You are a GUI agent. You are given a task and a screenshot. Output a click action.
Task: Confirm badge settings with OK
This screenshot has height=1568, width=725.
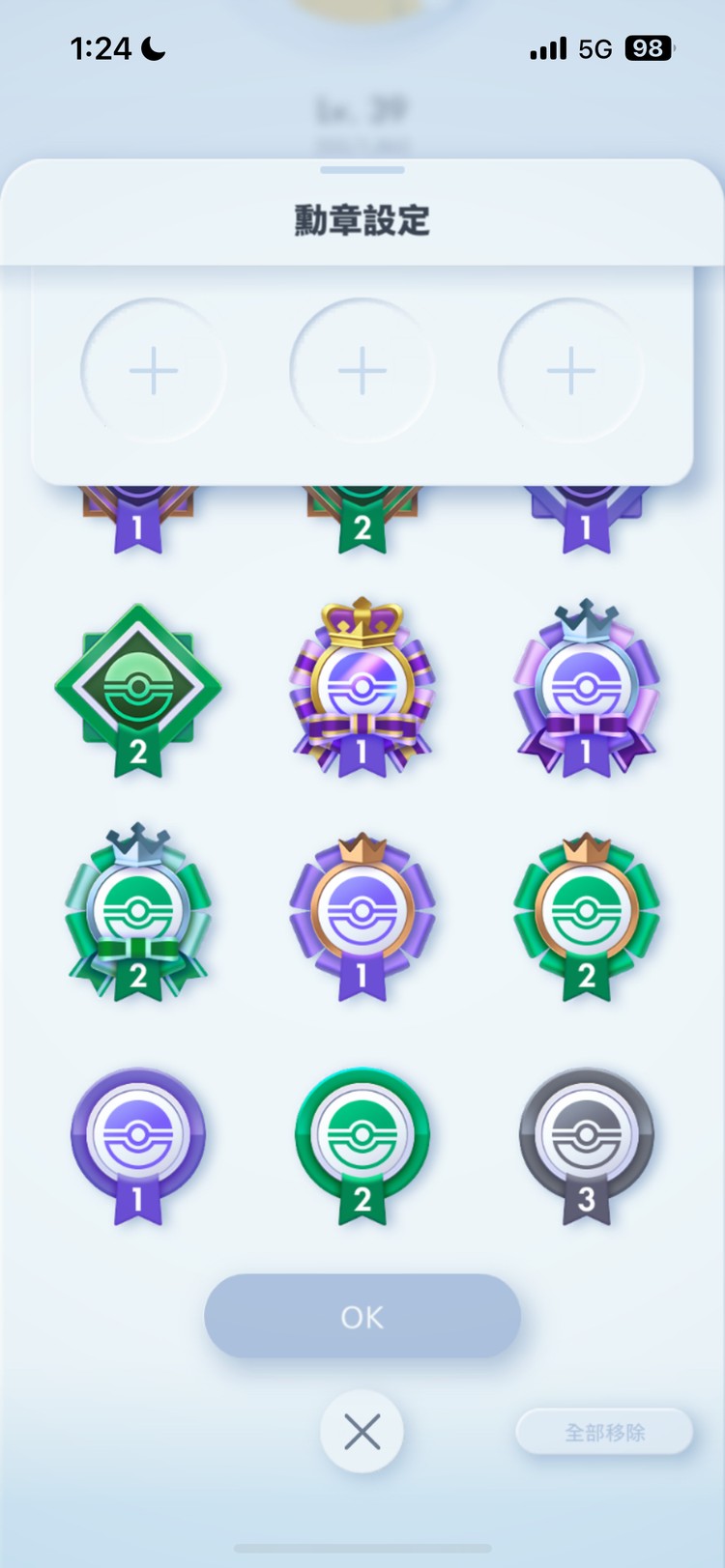(x=362, y=1316)
